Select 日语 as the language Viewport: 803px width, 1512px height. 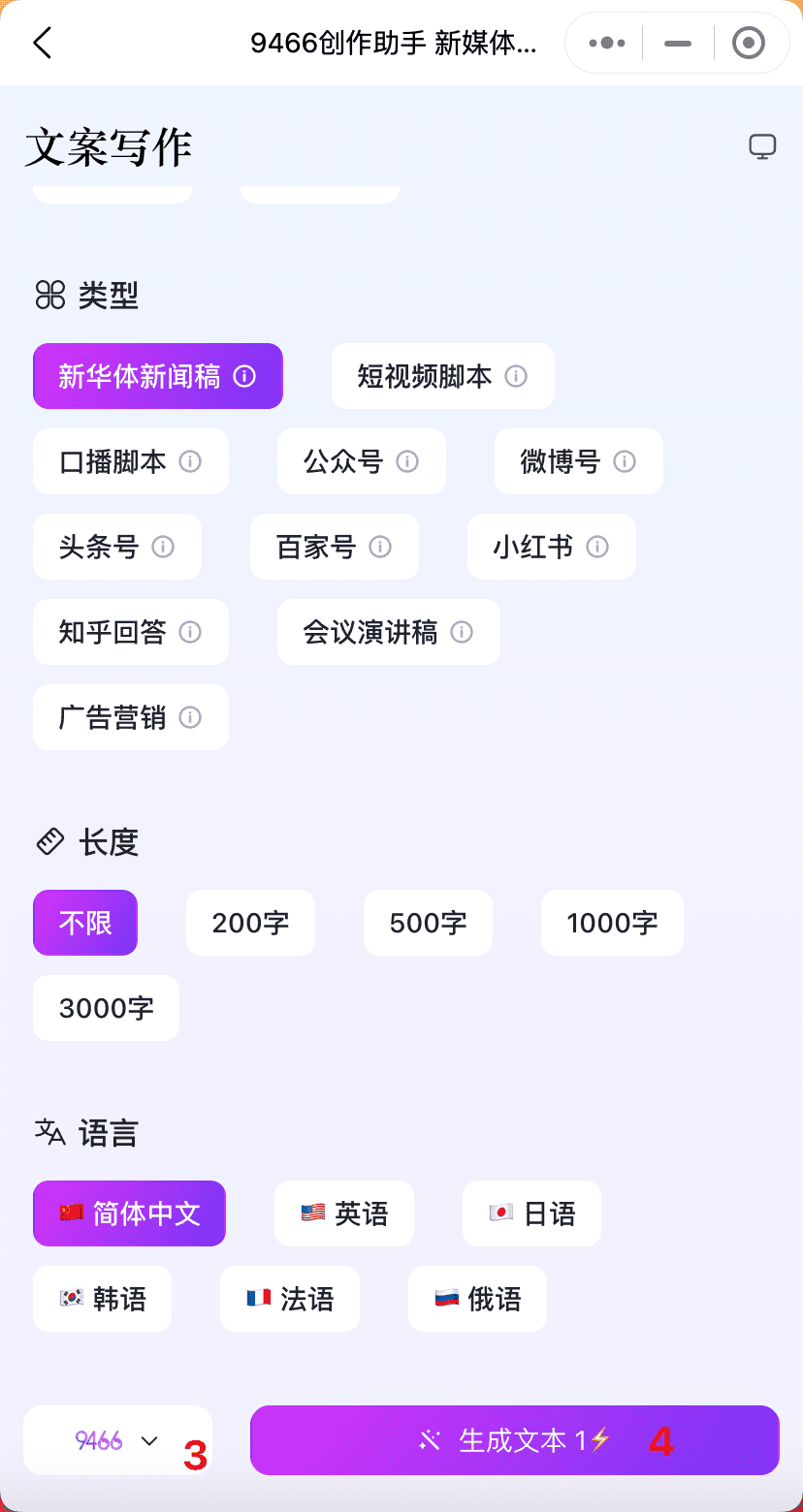tap(531, 1213)
